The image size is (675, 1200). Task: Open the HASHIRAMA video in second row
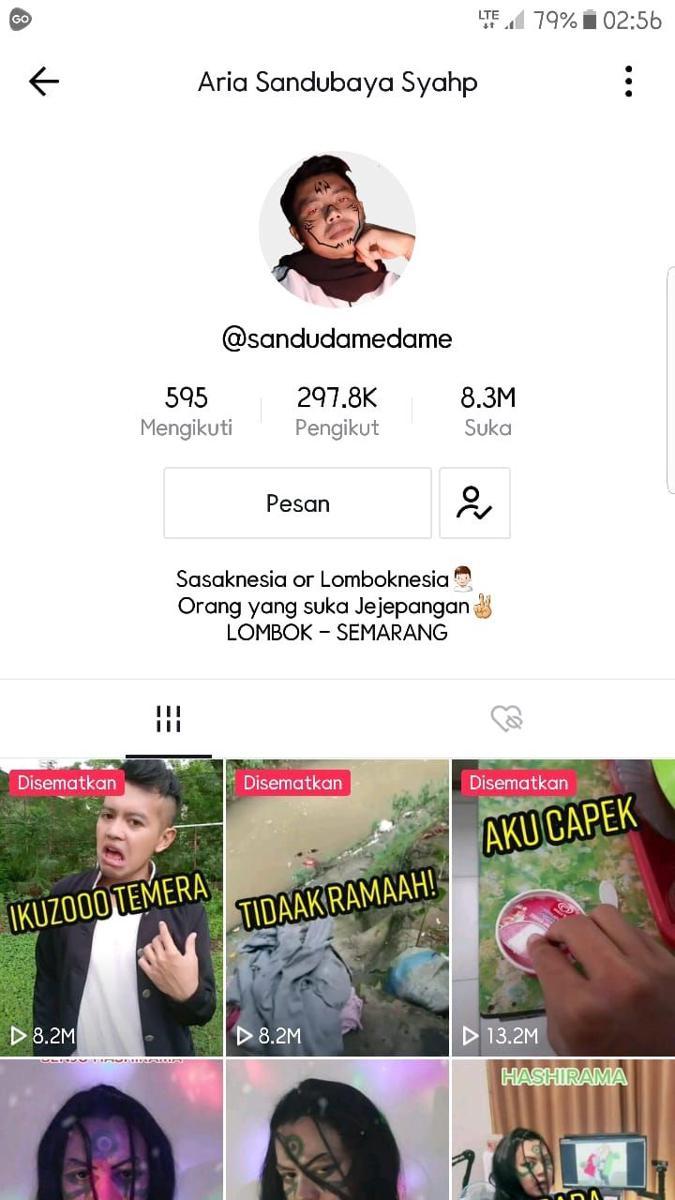pyautogui.click(x=563, y=1130)
